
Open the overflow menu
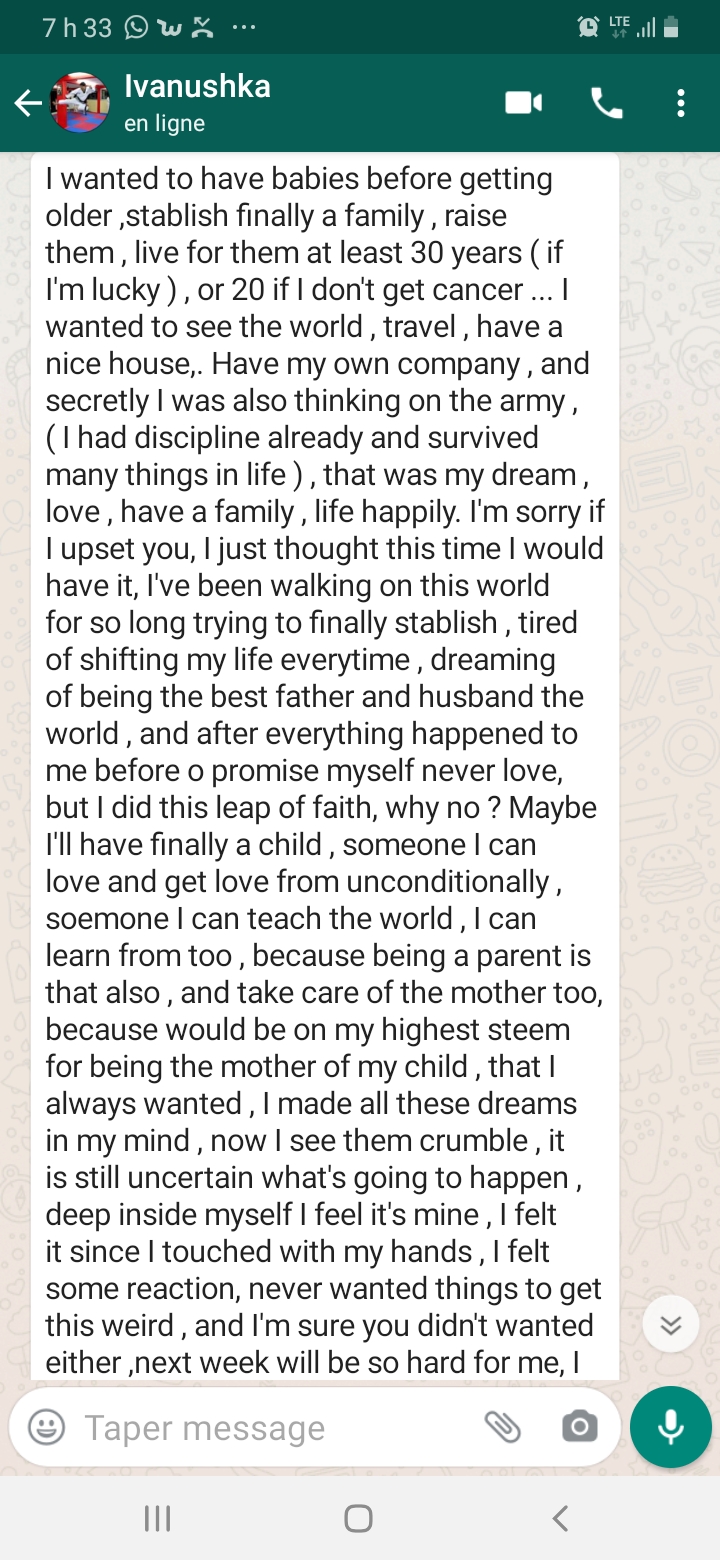[681, 103]
